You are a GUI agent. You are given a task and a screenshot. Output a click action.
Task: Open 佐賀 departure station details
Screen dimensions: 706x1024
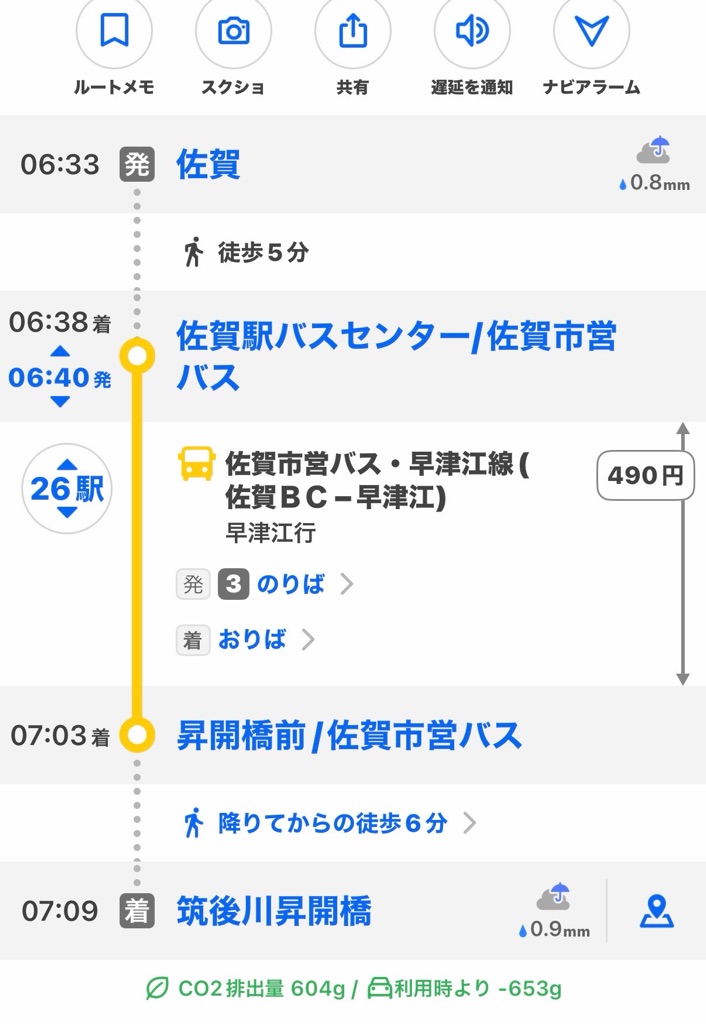click(x=209, y=164)
